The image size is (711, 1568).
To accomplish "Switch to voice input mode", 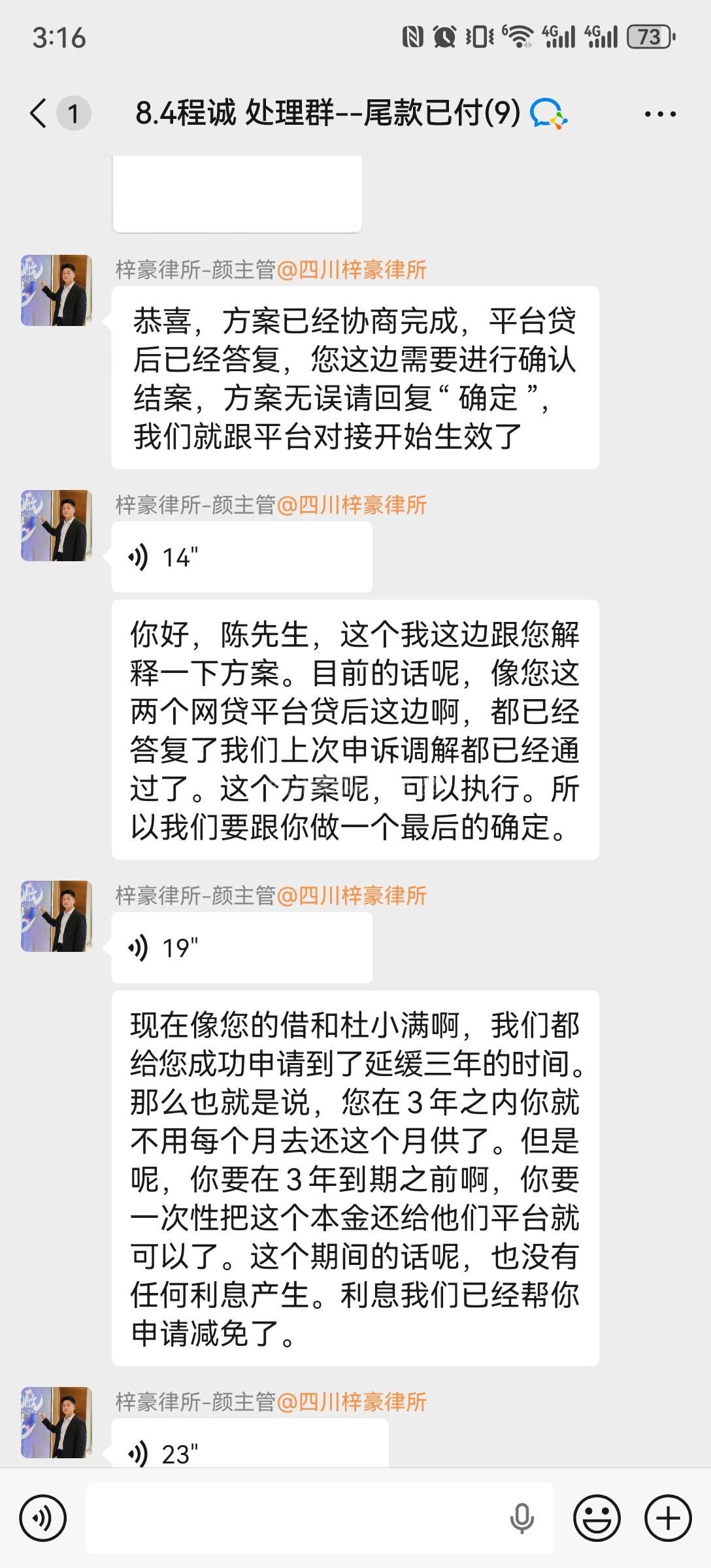I will (x=43, y=1518).
